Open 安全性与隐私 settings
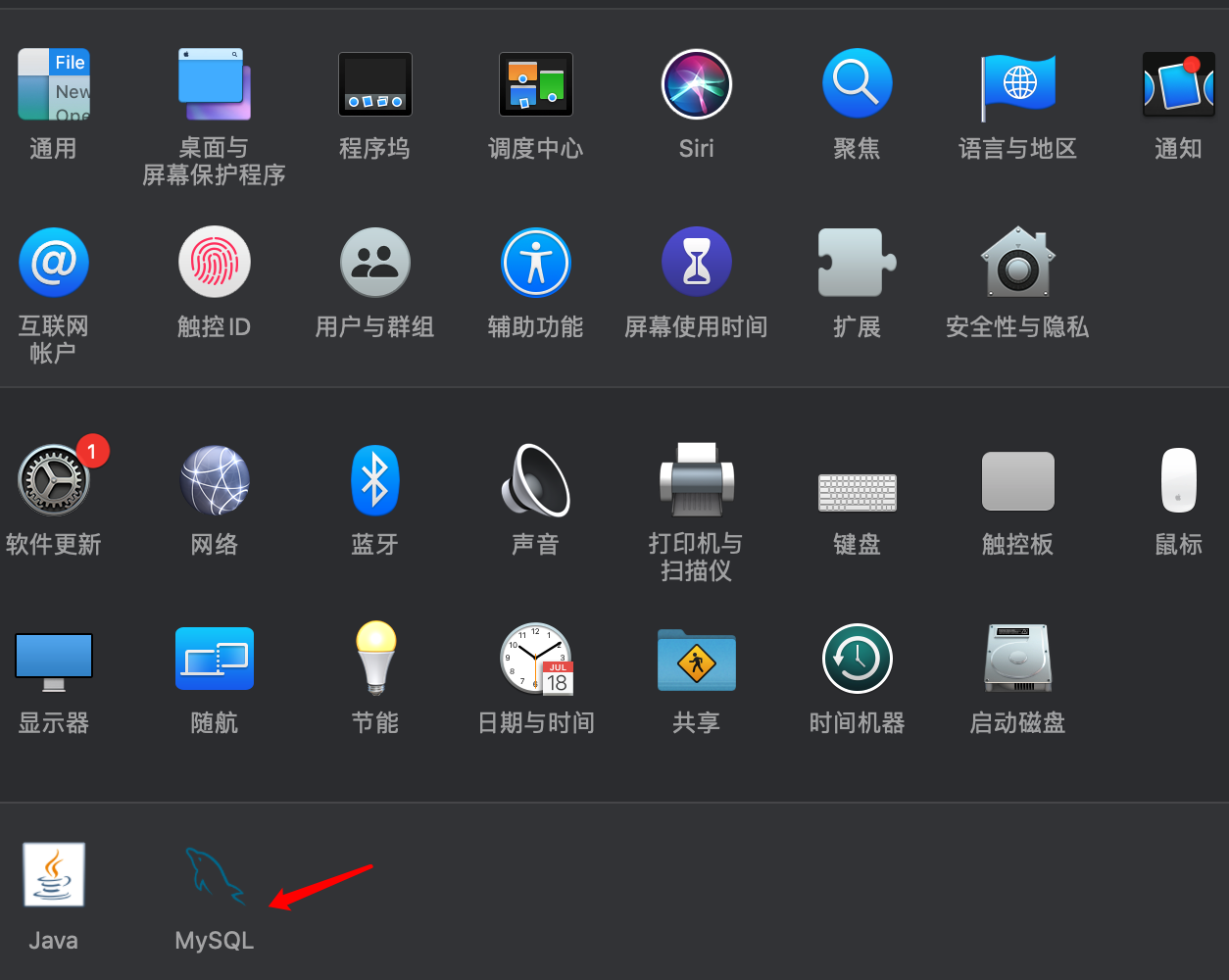 click(x=1017, y=263)
